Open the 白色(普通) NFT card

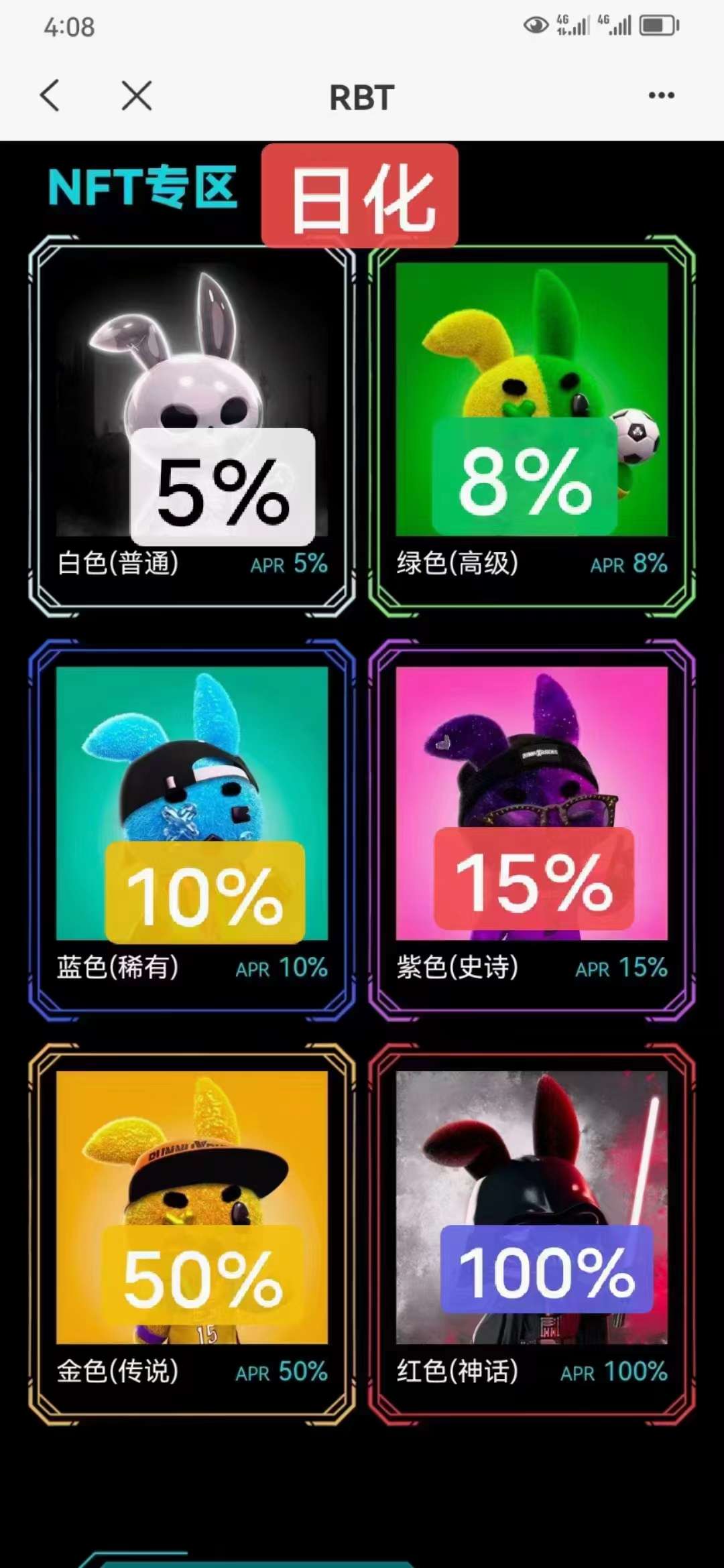click(x=192, y=426)
